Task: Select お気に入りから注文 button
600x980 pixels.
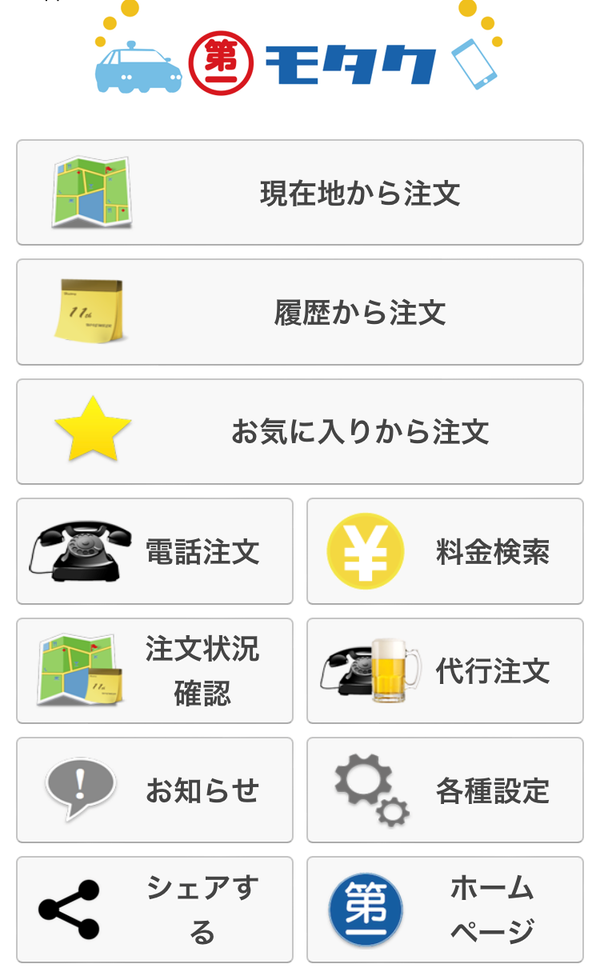Action: pyautogui.click(x=300, y=431)
